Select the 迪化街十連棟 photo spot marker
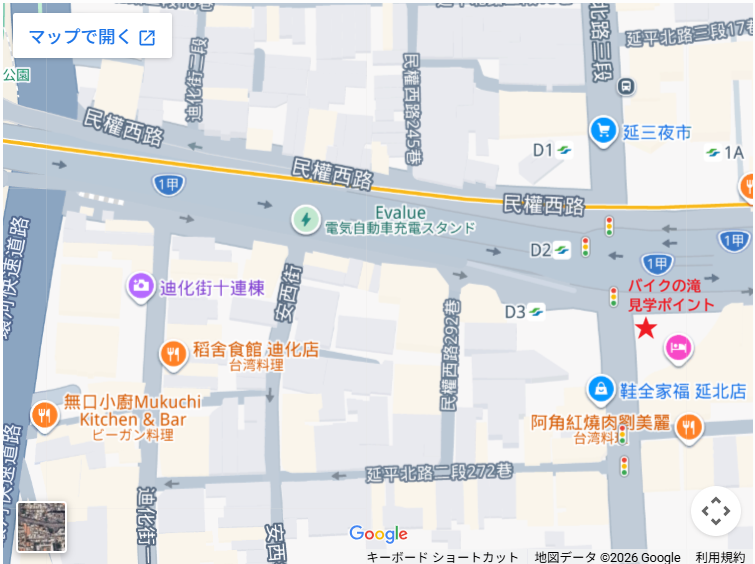Viewport: 755px width, 564px height. tap(141, 287)
